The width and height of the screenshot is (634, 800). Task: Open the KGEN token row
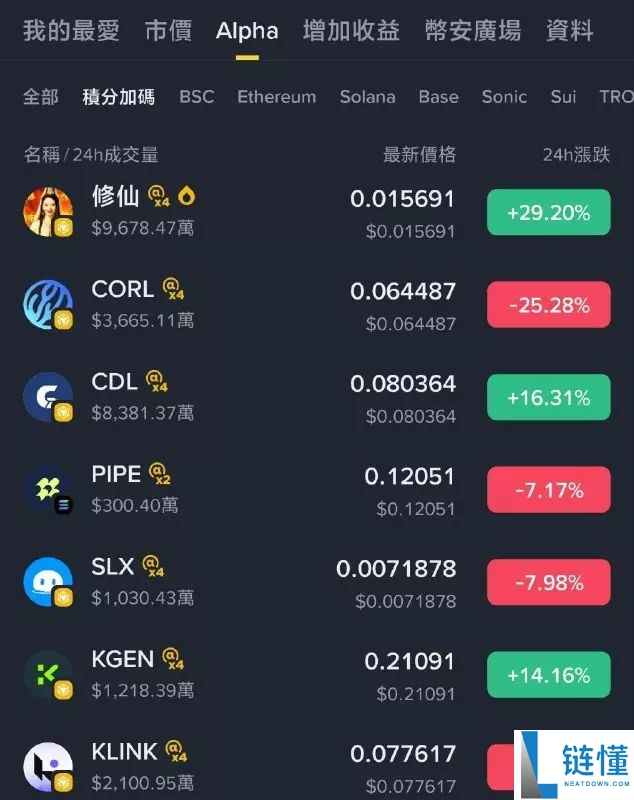point(122,660)
